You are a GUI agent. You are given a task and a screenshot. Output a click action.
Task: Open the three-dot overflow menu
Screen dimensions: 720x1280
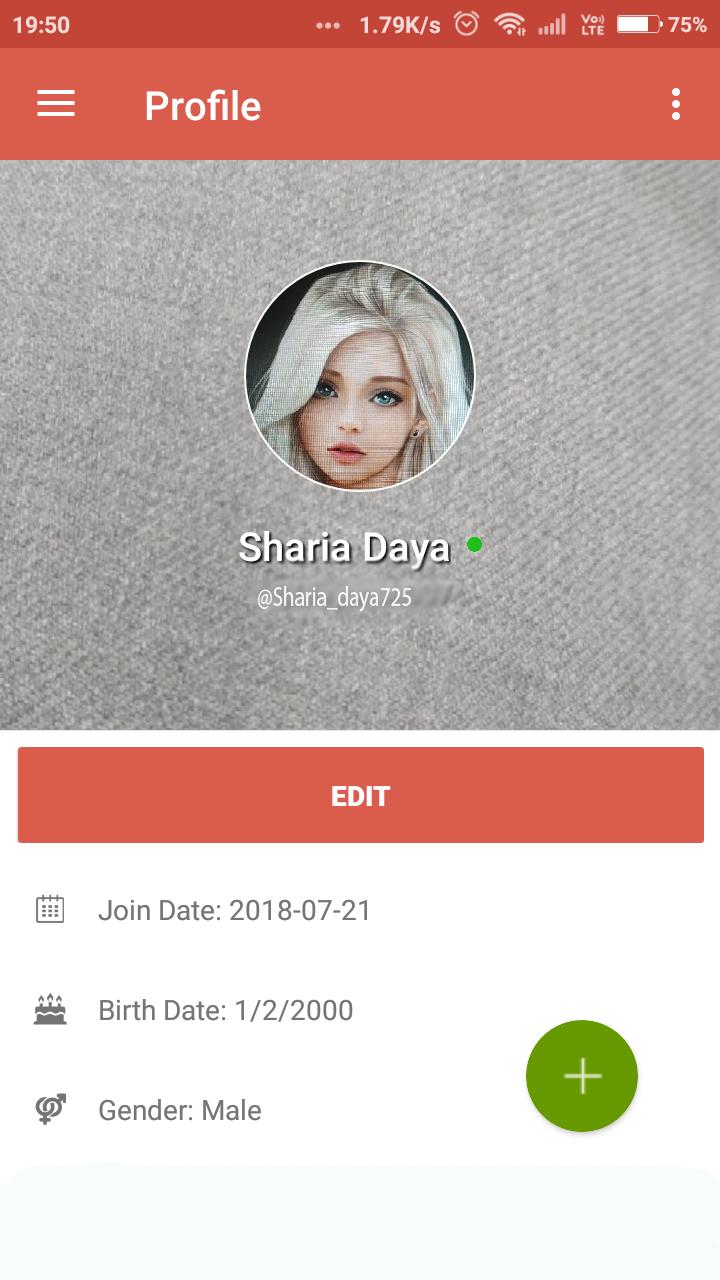point(676,104)
